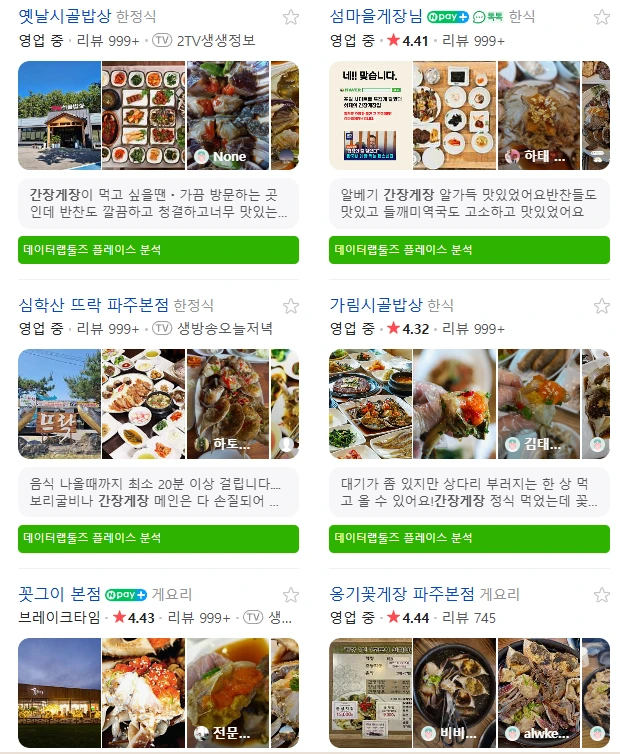Open 옛날시골밥상 restaurant listing
The image size is (620, 754).
65,17
